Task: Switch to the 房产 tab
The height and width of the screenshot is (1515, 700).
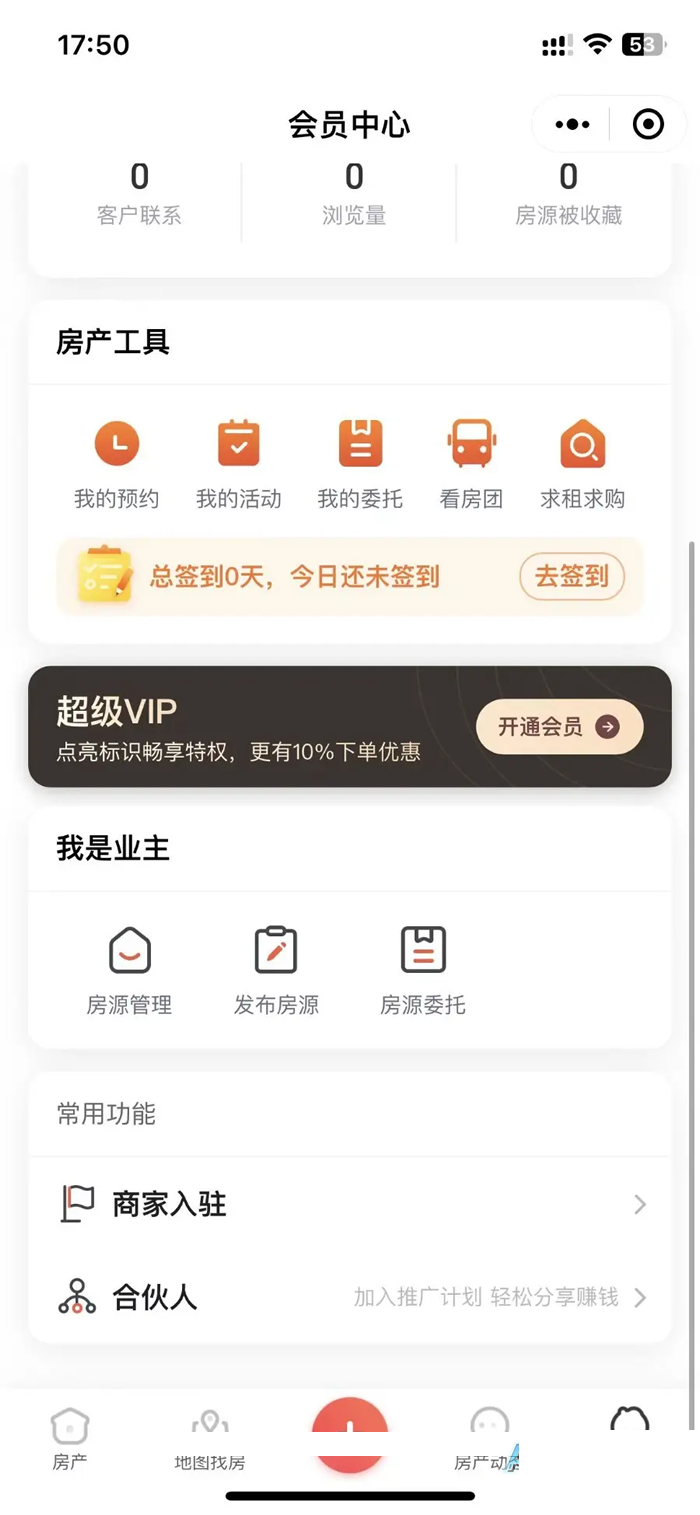Action: coord(70,1440)
